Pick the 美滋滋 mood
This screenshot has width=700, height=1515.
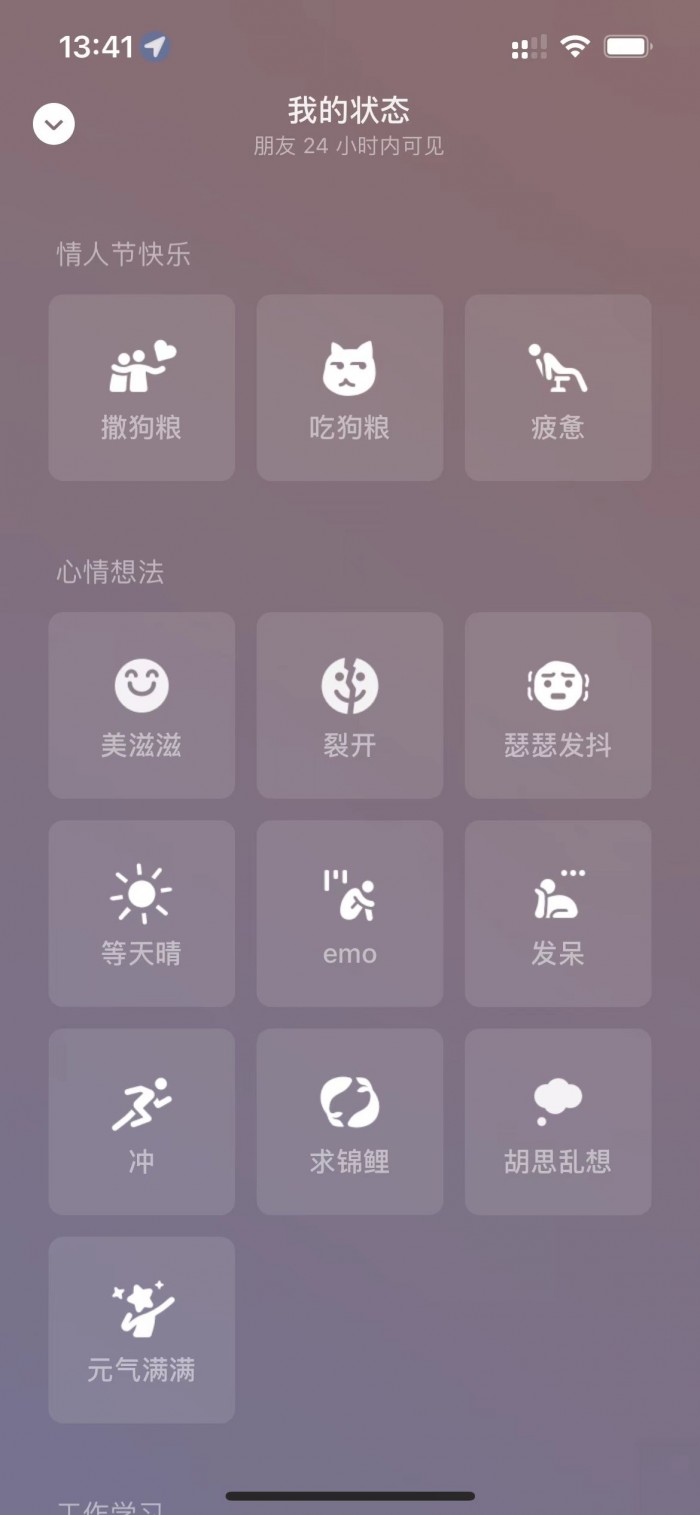141,705
